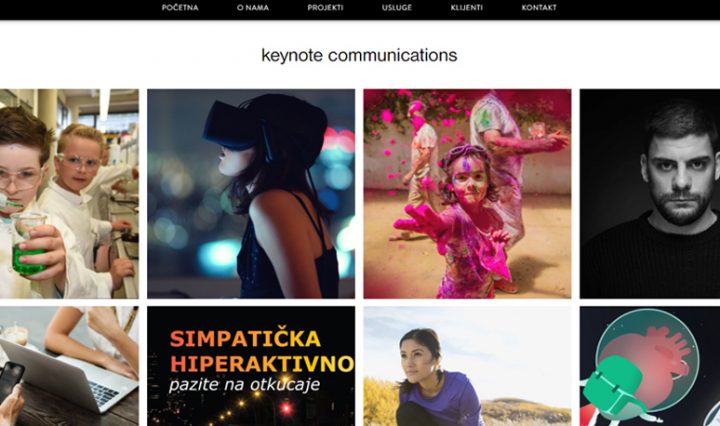Open the Usluge page
Image resolution: width=720 pixels, height=426 pixels.
pyautogui.click(x=396, y=8)
